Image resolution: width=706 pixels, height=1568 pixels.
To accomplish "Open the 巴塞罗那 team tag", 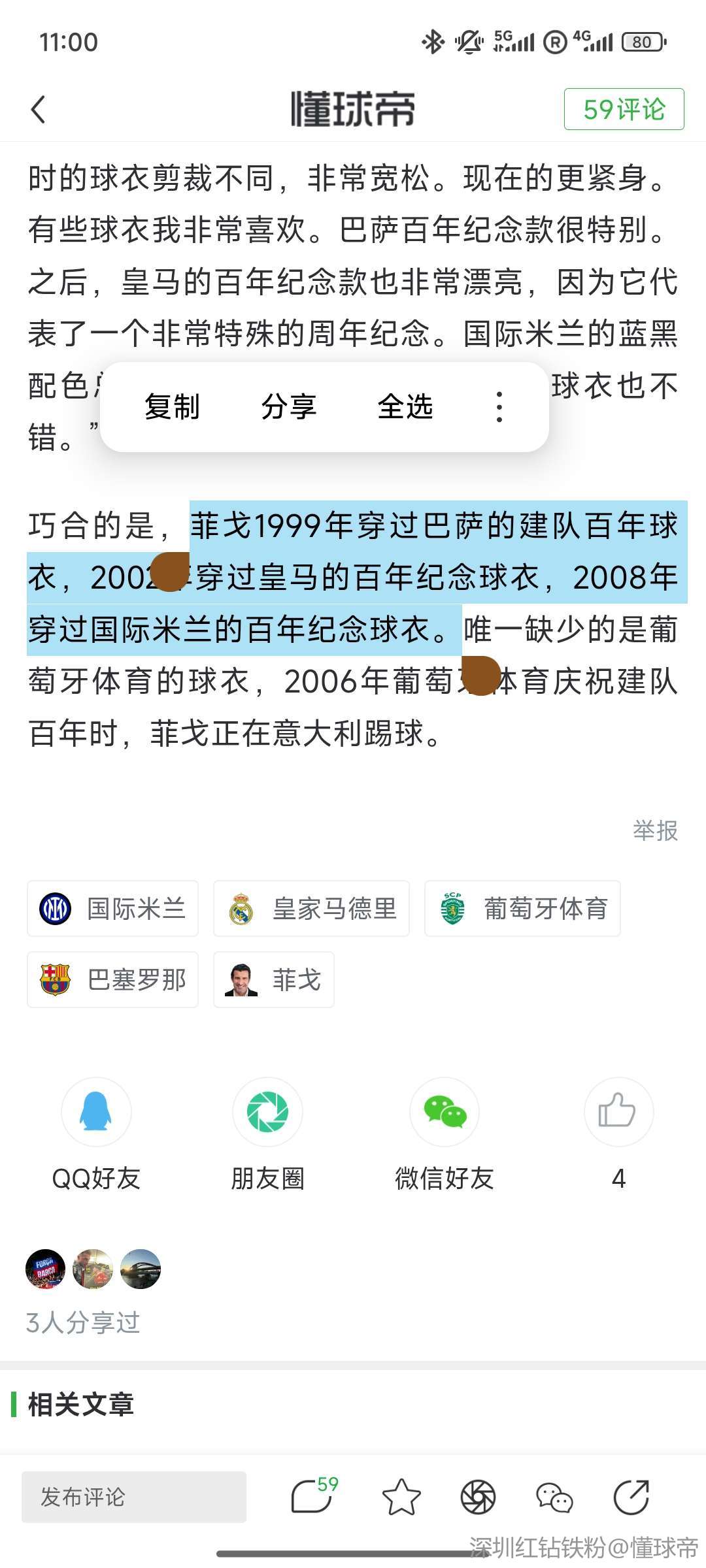I will click(x=113, y=979).
